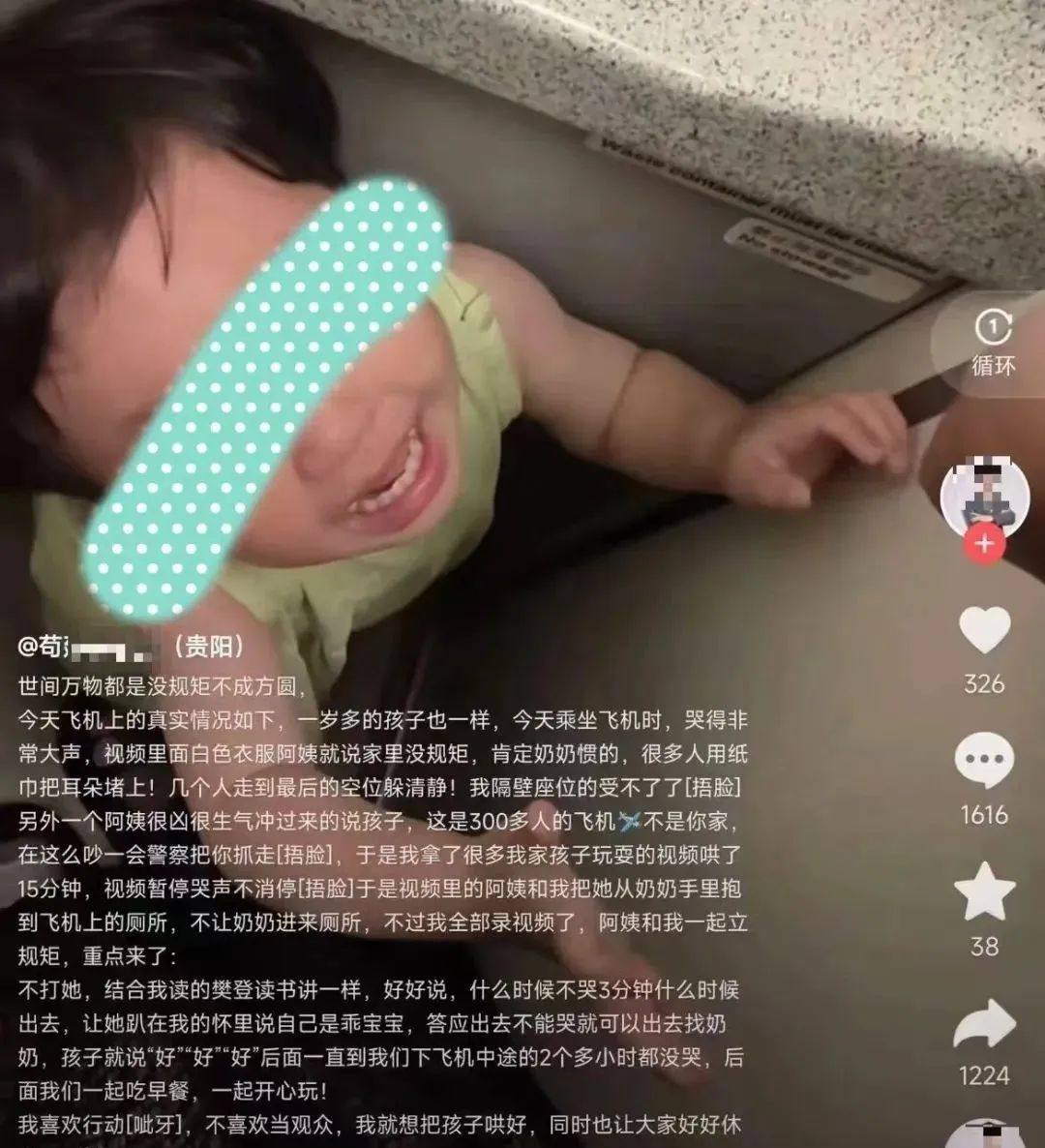Follow the author with the red plus

pos(984,544)
